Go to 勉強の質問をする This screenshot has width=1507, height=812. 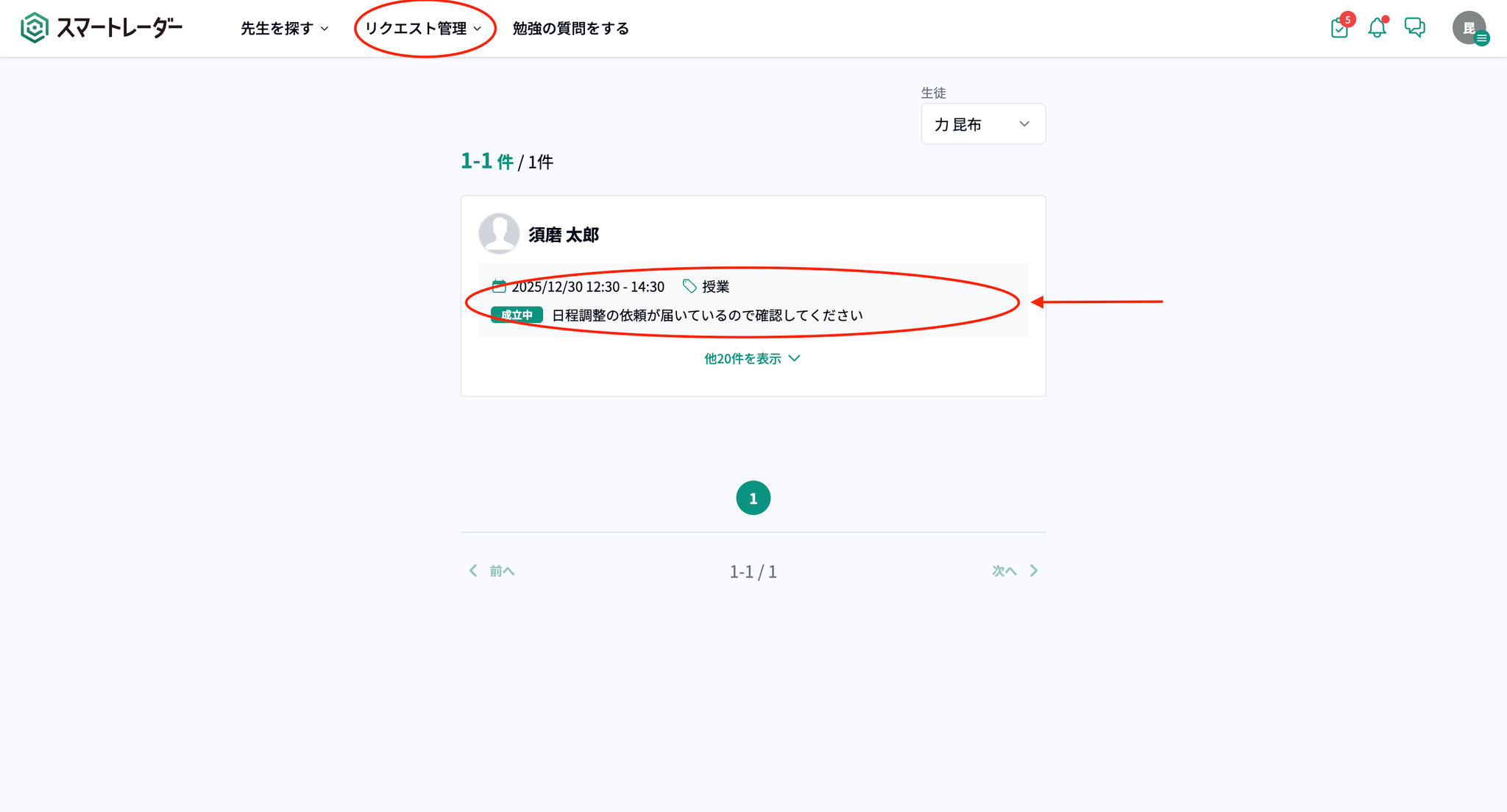570,29
